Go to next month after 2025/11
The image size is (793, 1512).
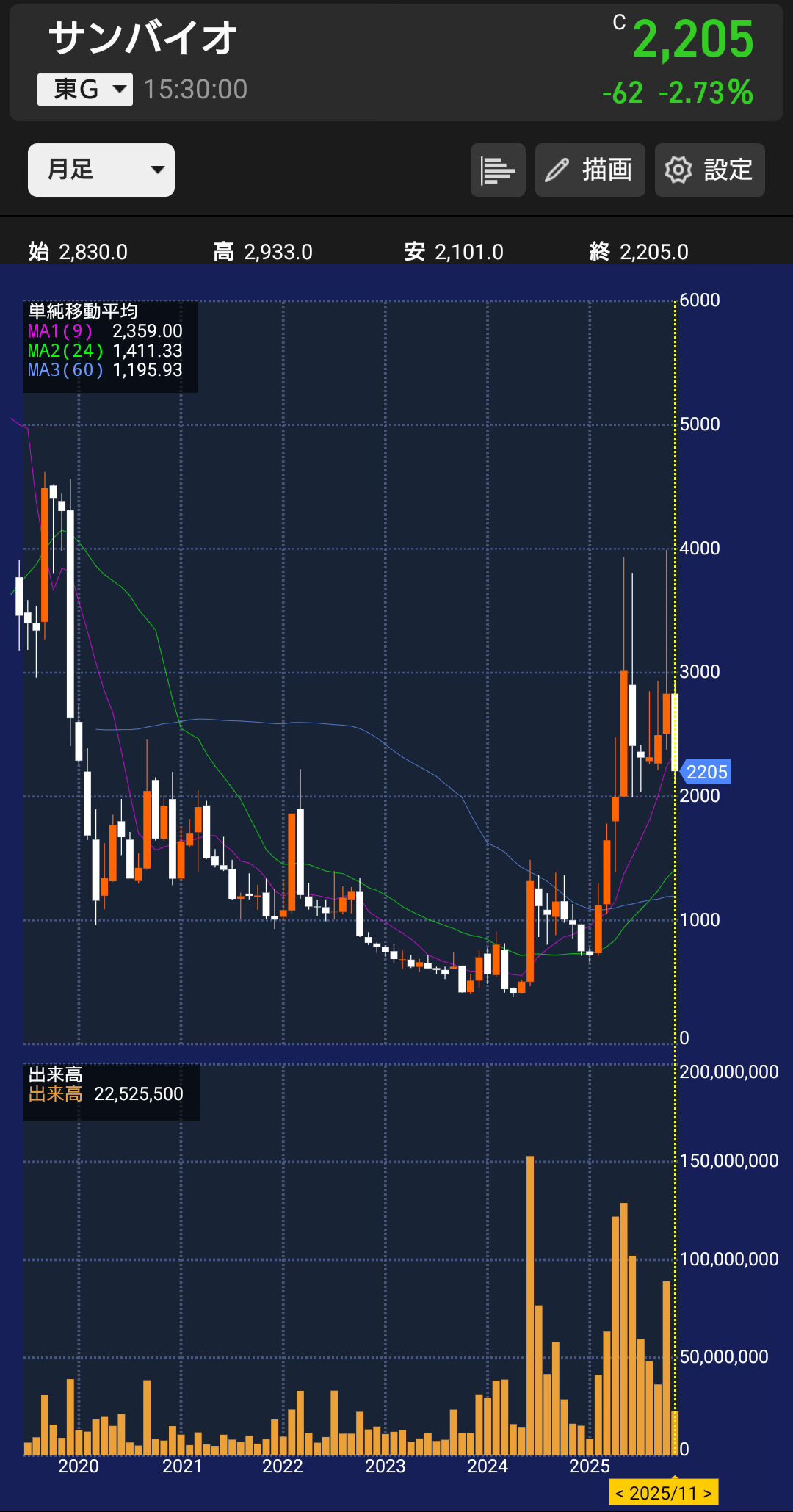click(x=708, y=1493)
